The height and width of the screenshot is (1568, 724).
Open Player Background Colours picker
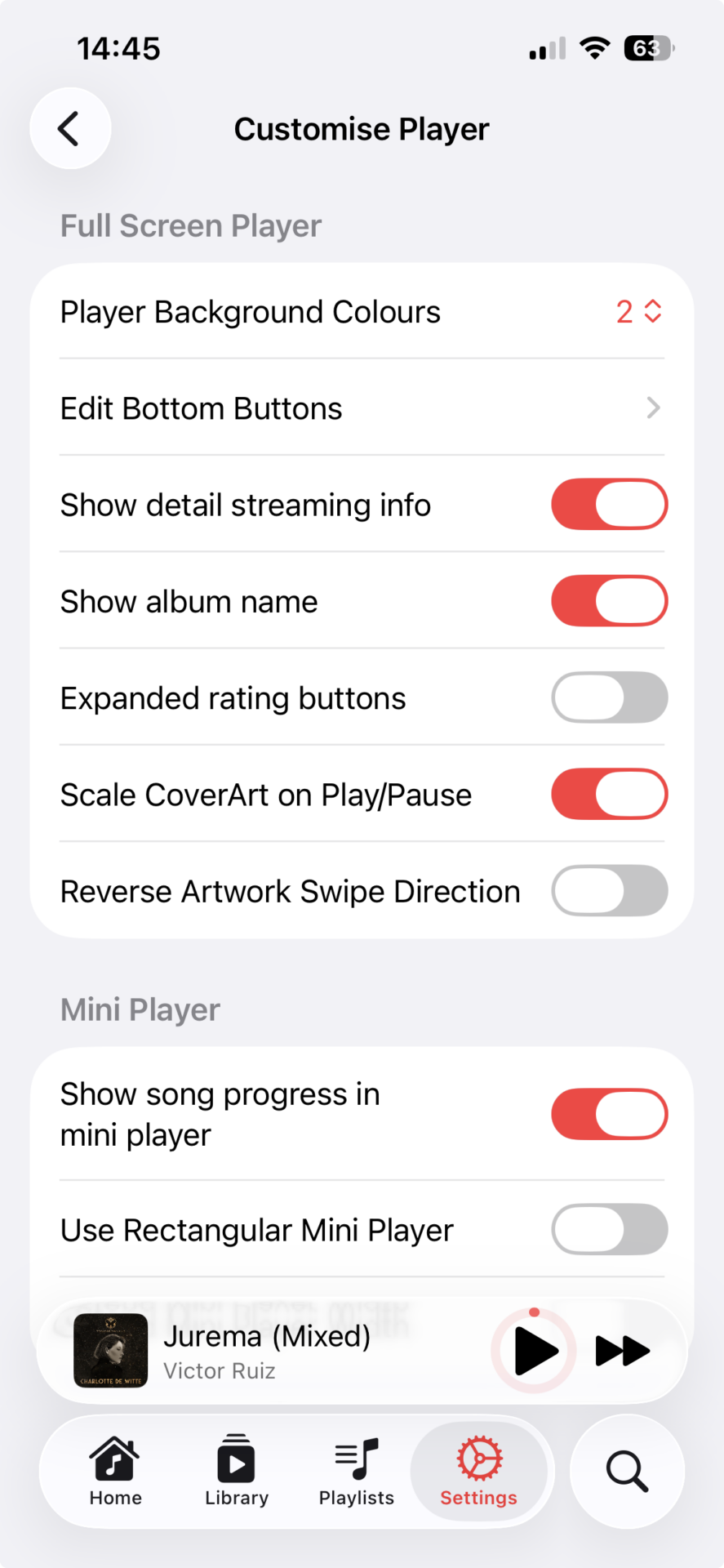(x=637, y=311)
